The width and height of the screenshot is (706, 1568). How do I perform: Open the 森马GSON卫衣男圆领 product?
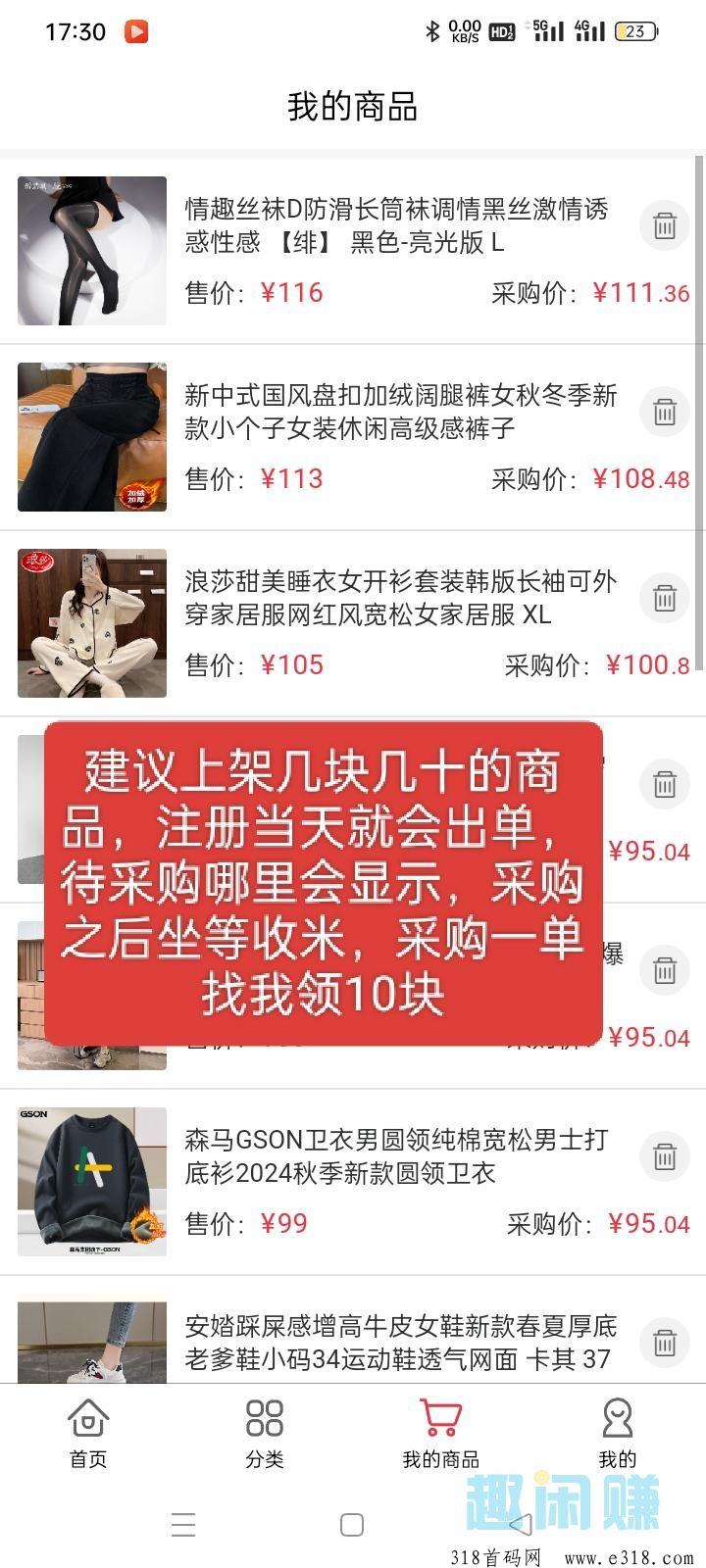pyautogui.click(x=396, y=1156)
